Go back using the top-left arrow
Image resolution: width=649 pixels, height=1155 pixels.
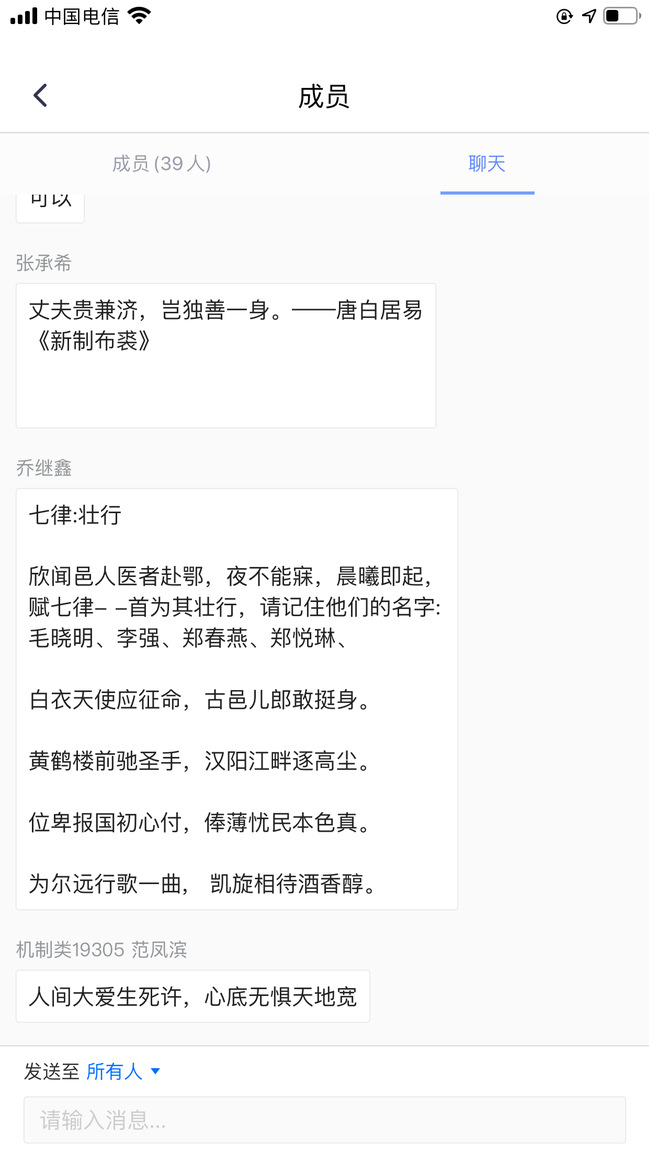point(40,96)
